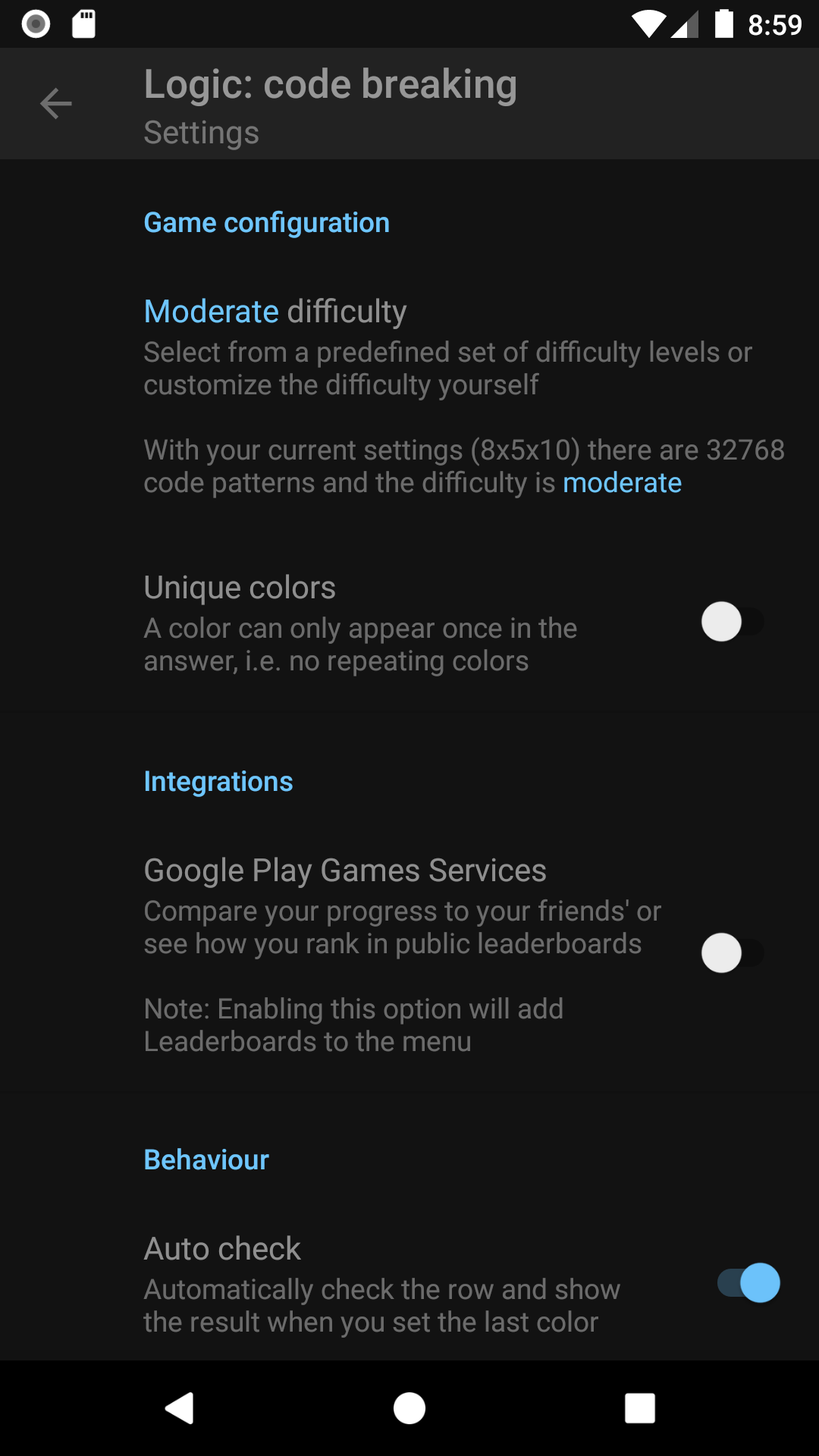Go back using the toolbar arrow
Screen dimensions: 819x1456
(55, 104)
